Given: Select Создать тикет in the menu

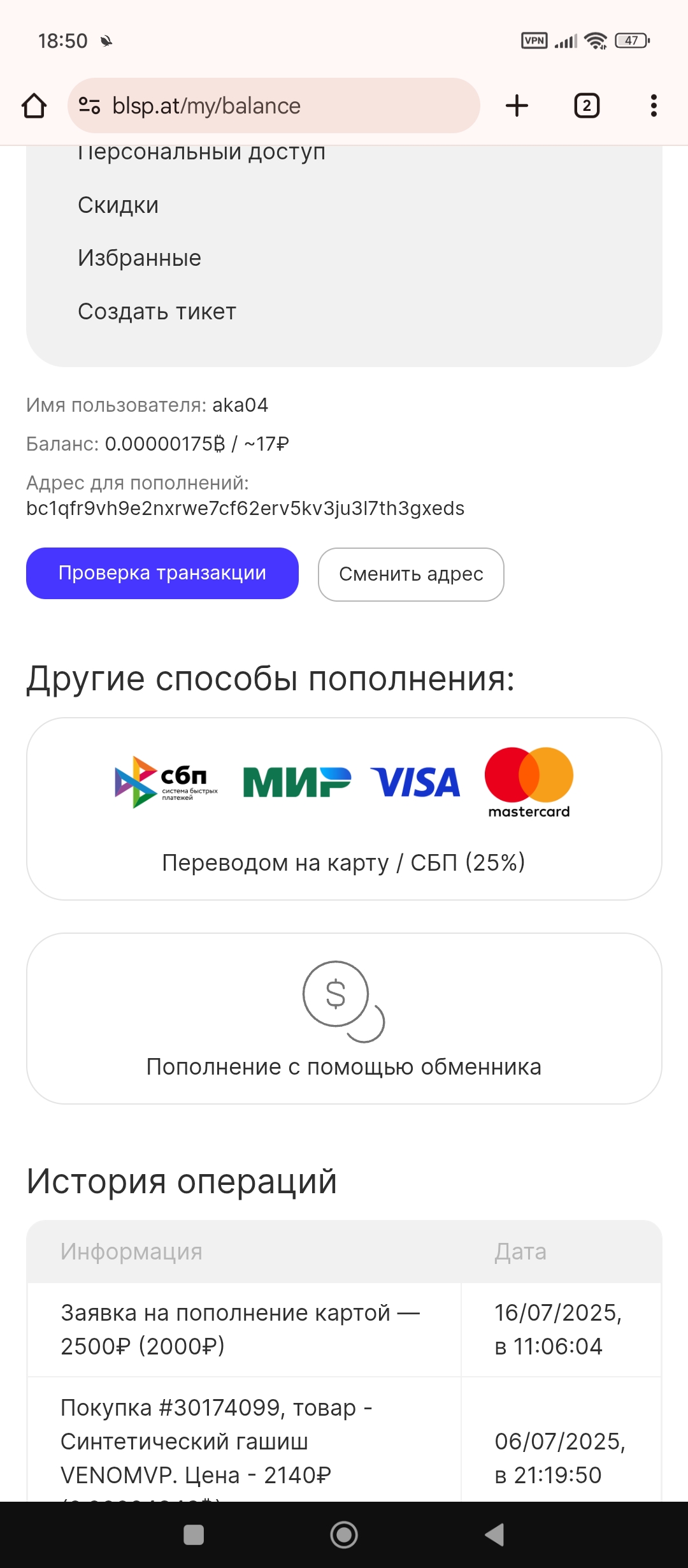Looking at the screenshot, I should point(157,312).
